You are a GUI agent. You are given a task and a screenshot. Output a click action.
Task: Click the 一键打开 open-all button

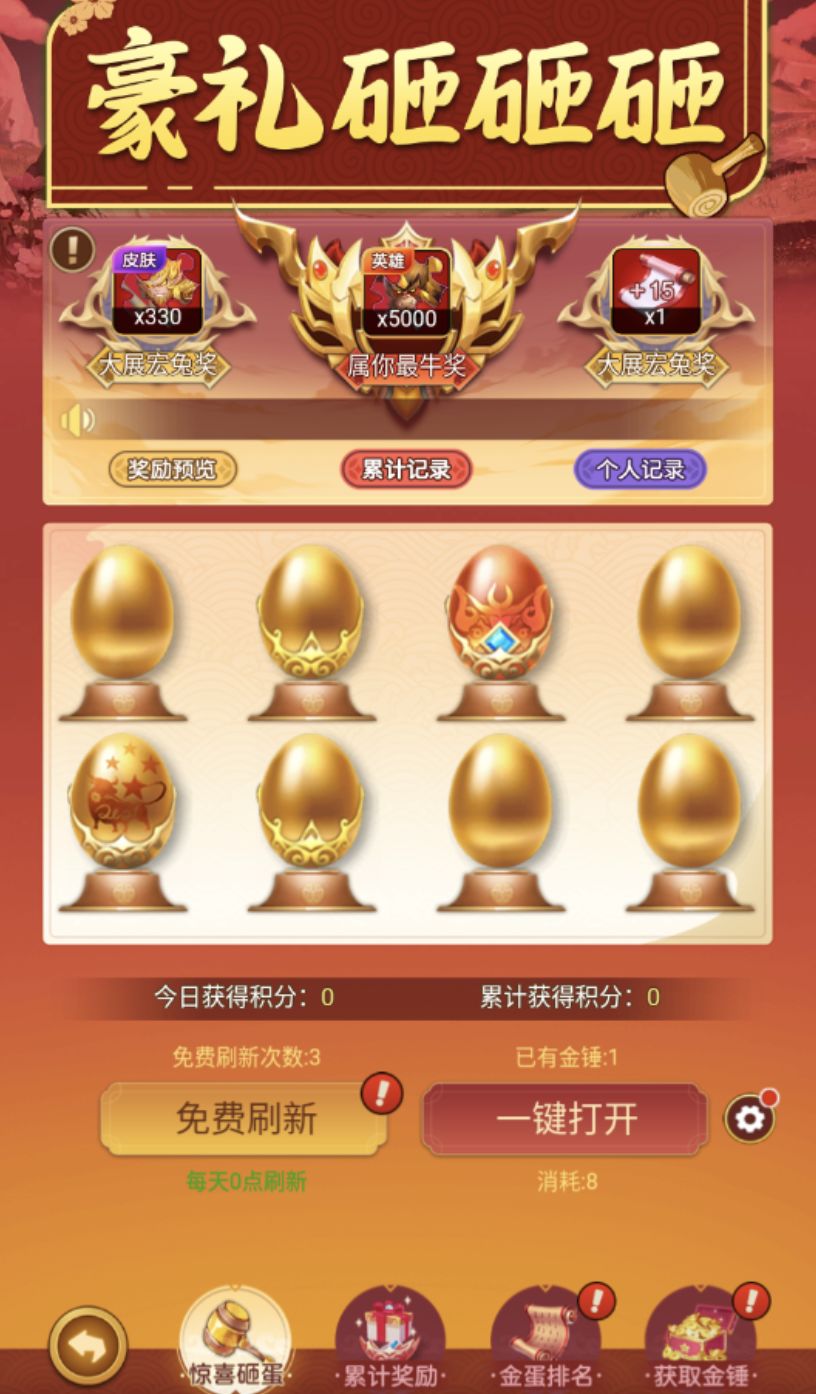[x=566, y=1120]
